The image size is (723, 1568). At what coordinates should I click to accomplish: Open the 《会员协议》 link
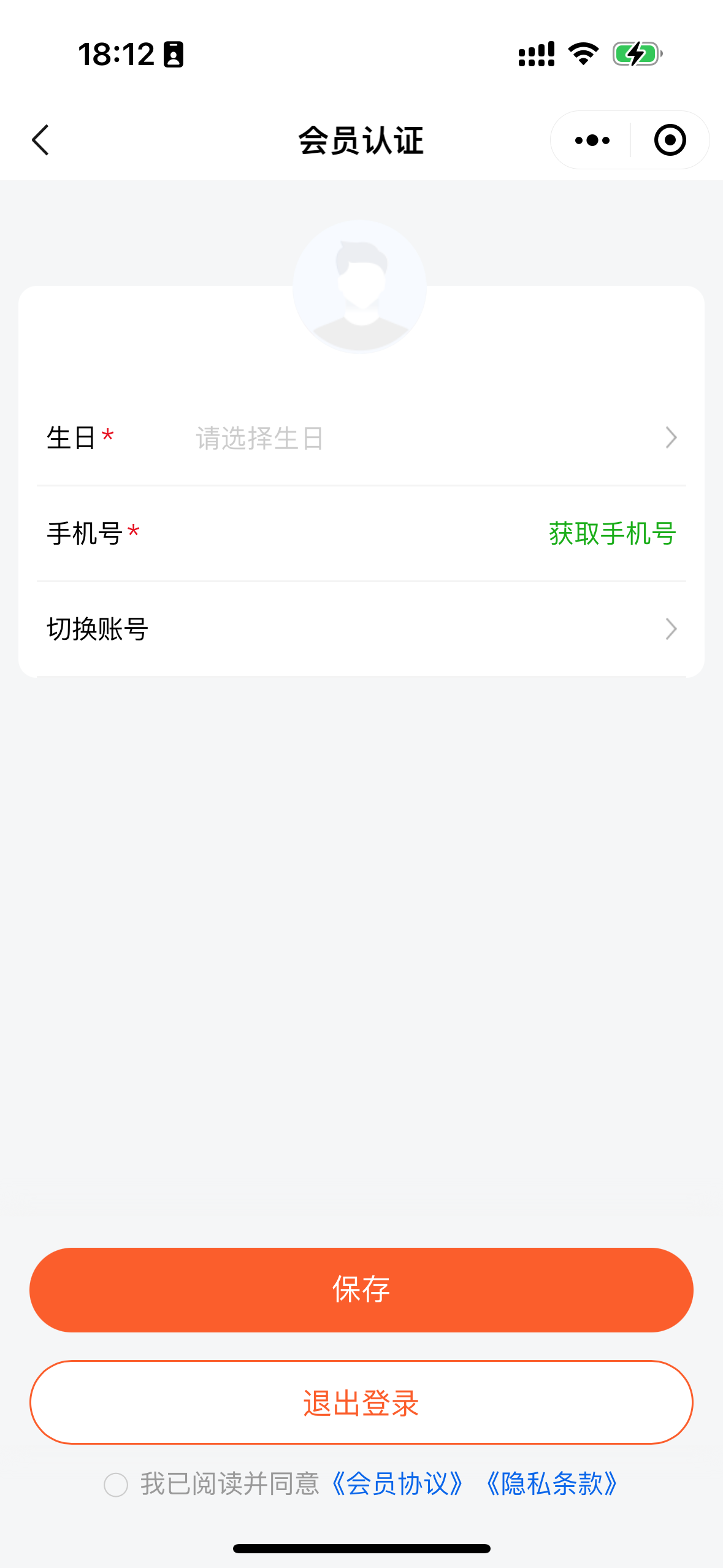(397, 1485)
